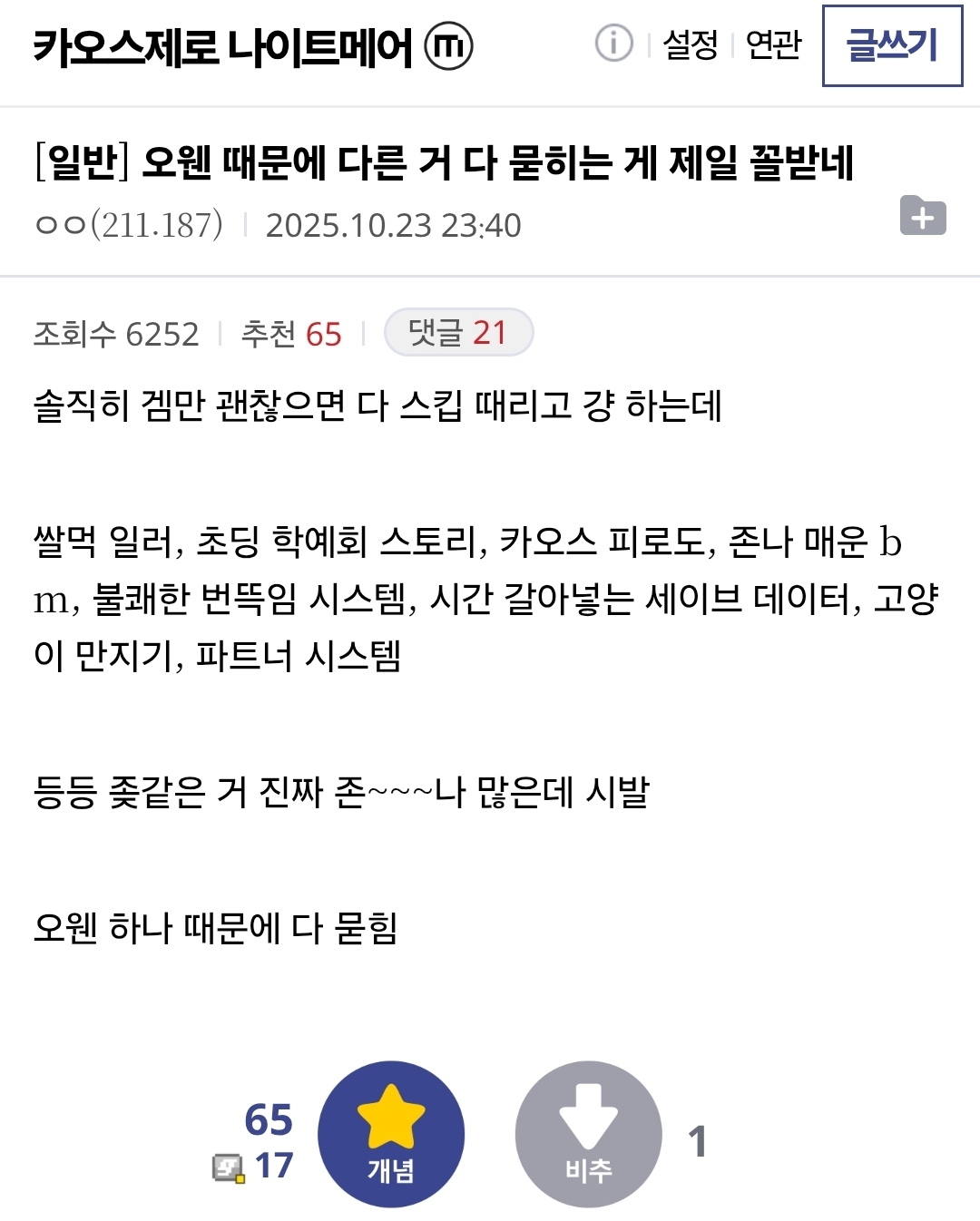Jump to comments via 댓글 21 chip

click(x=458, y=333)
